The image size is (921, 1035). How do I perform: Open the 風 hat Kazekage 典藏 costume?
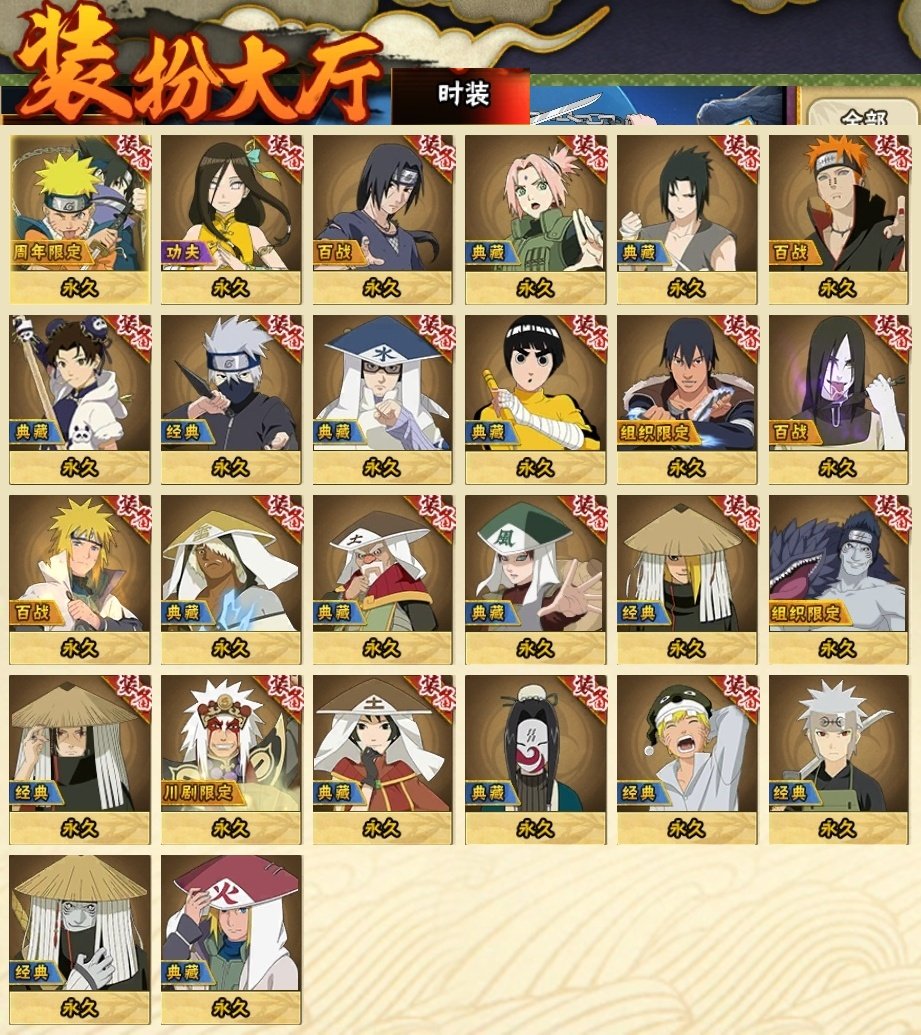pyautogui.click(x=535, y=570)
